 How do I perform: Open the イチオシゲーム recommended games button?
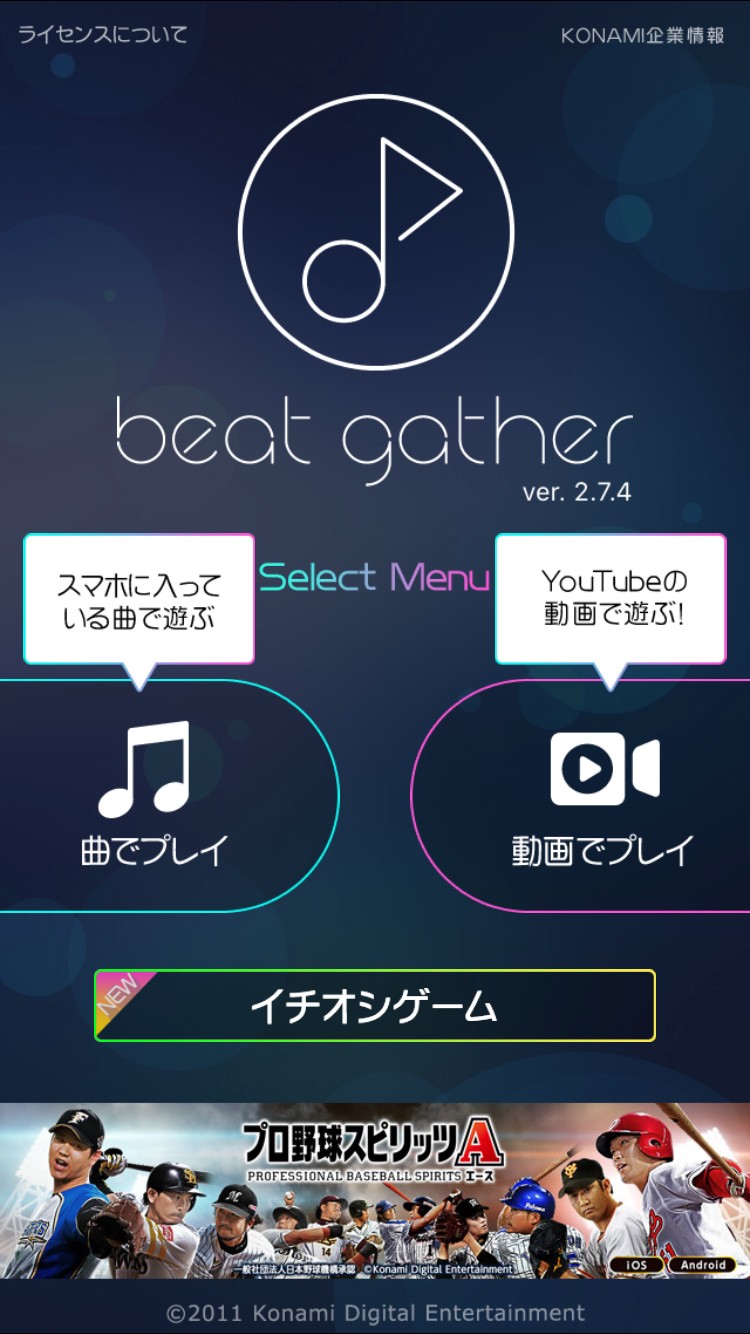(375, 1006)
